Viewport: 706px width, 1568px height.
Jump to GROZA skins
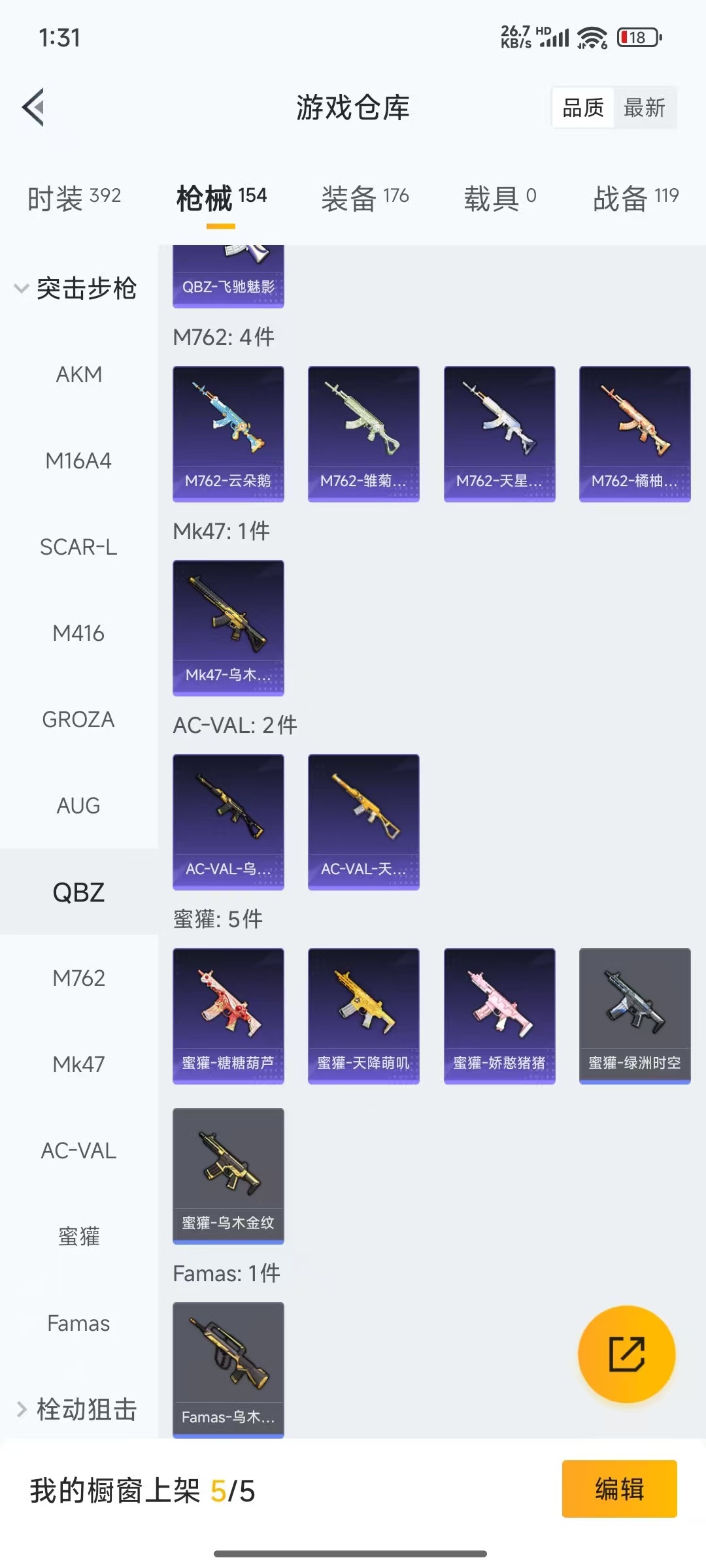coord(78,719)
